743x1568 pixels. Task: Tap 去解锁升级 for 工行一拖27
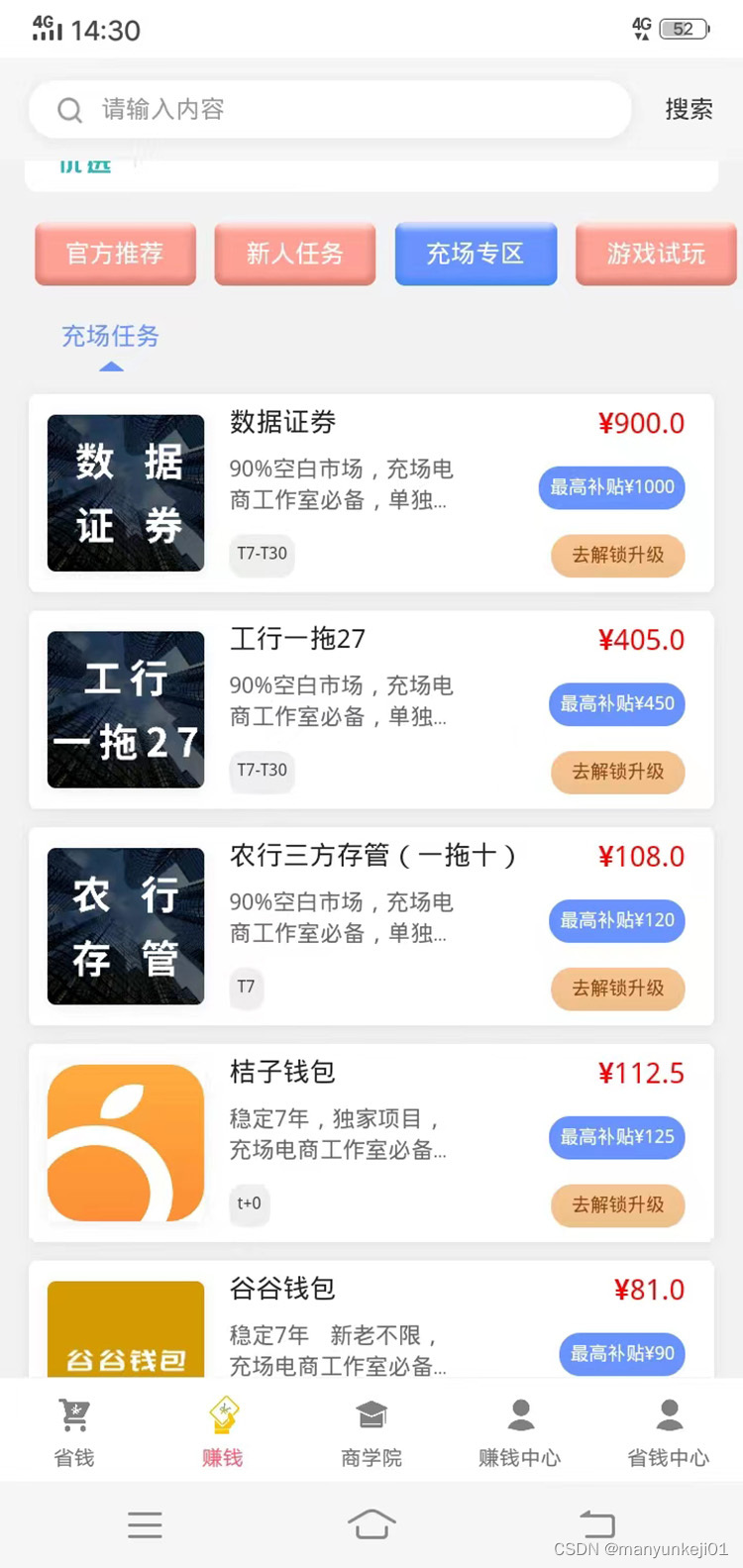(x=617, y=772)
